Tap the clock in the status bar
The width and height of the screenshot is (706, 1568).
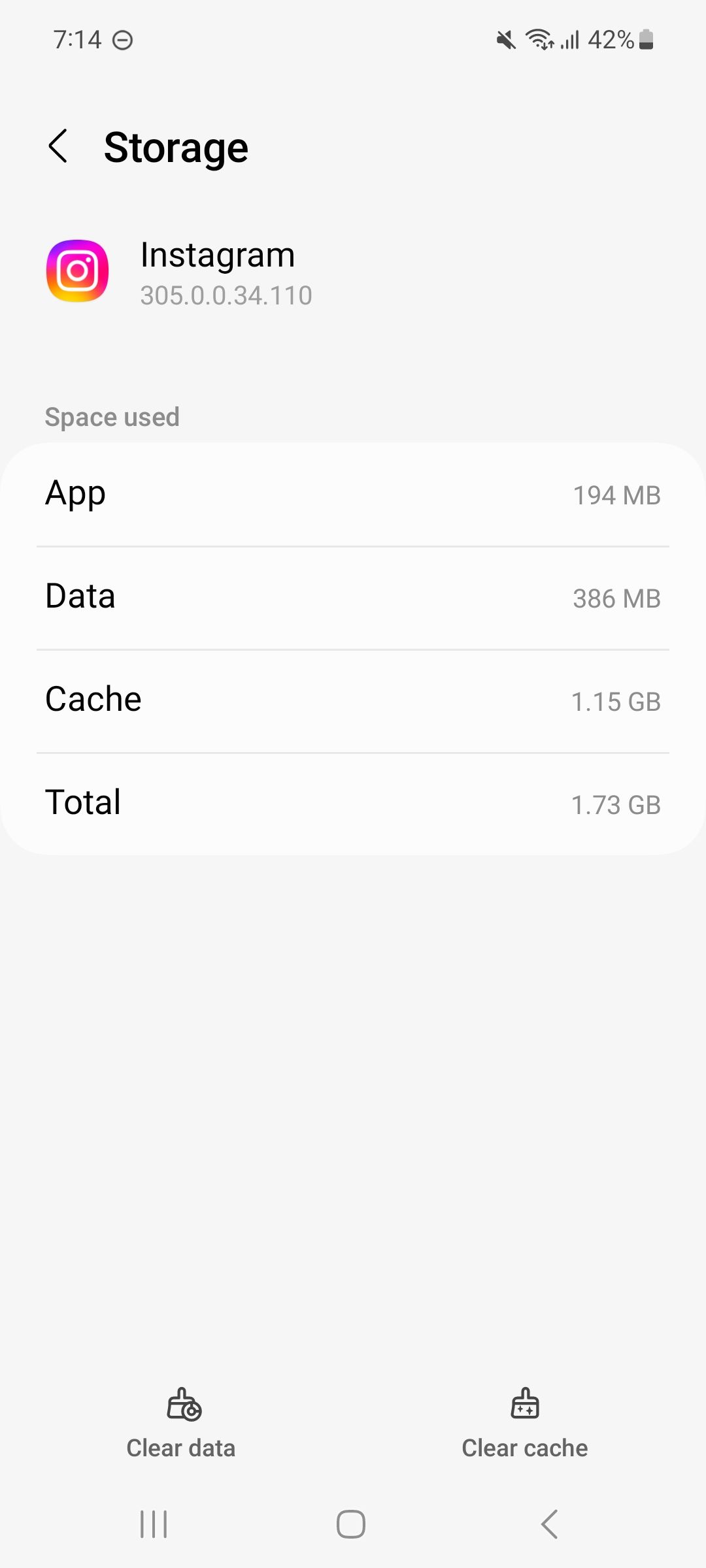click(x=76, y=39)
